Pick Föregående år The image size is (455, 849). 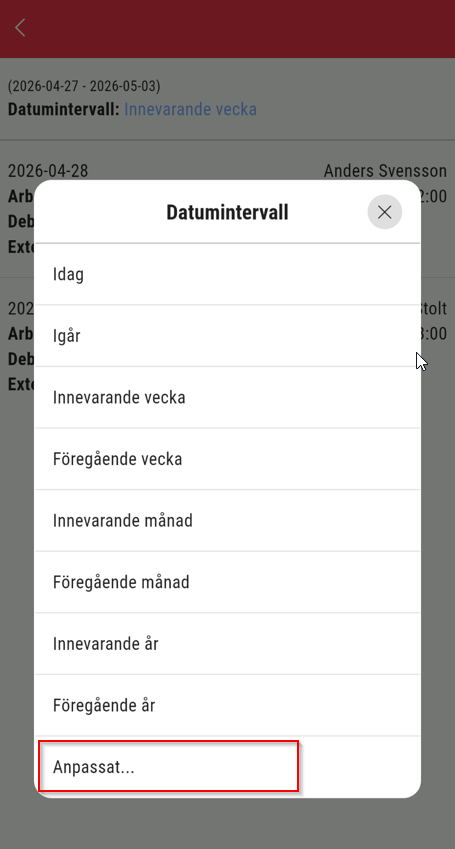(x=228, y=706)
